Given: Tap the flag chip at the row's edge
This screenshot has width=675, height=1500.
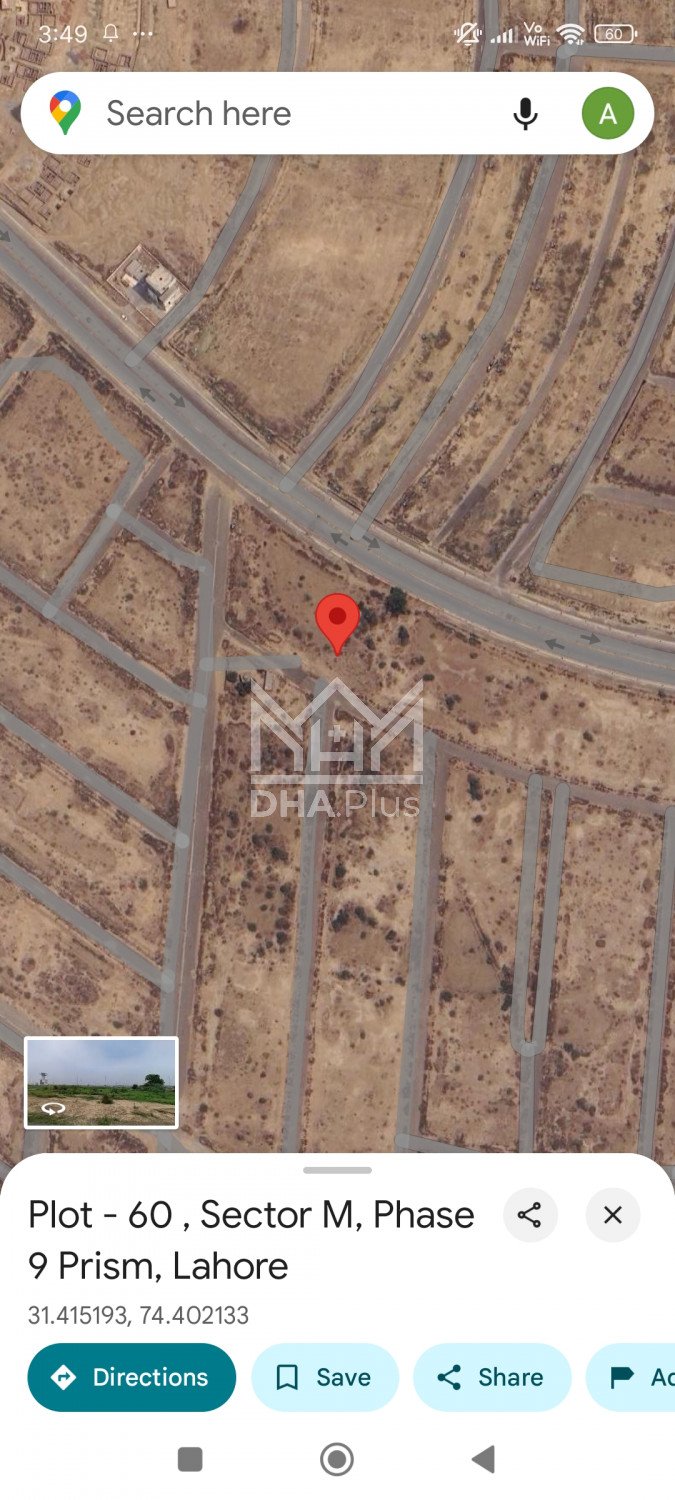Looking at the screenshot, I should pyautogui.click(x=640, y=1377).
